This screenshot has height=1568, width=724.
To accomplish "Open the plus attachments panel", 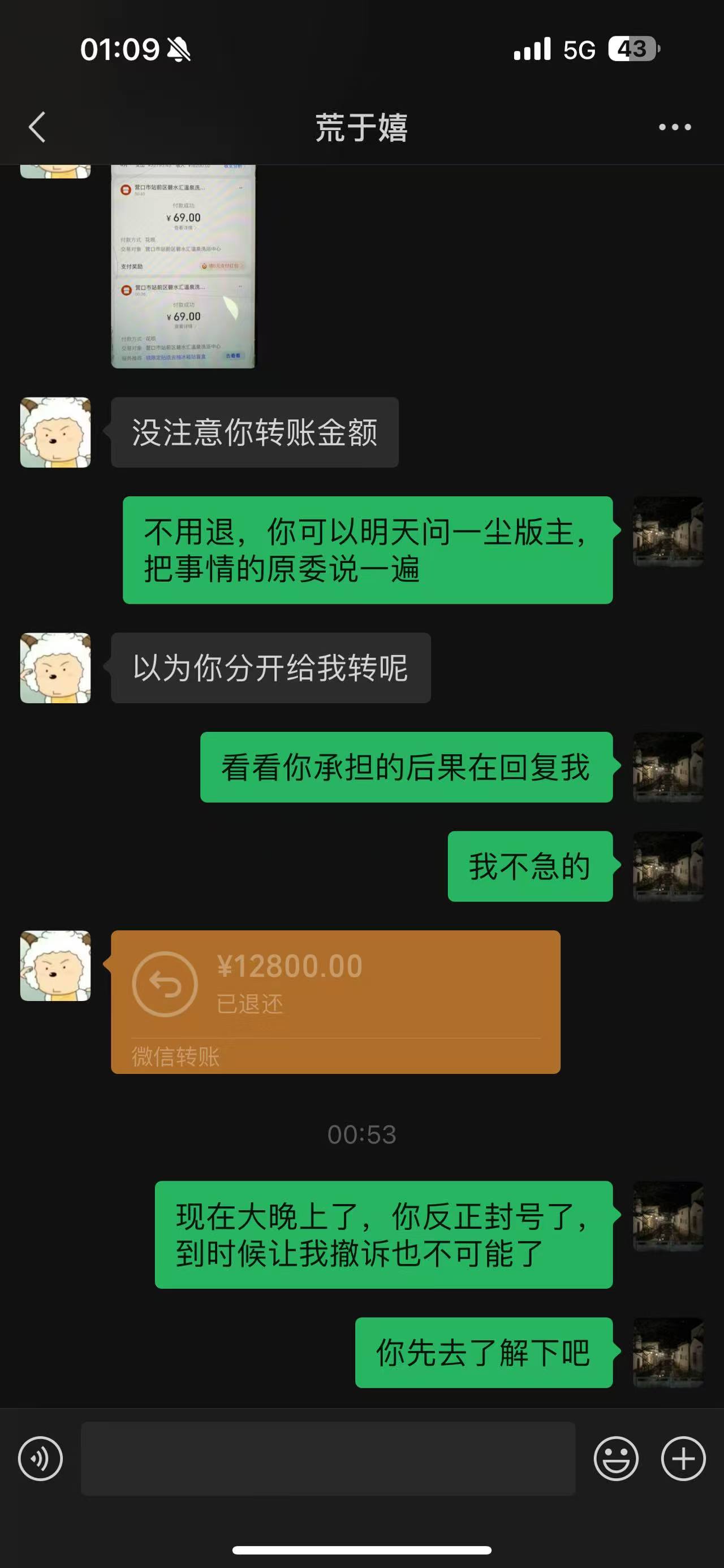I will coord(683,1458).
